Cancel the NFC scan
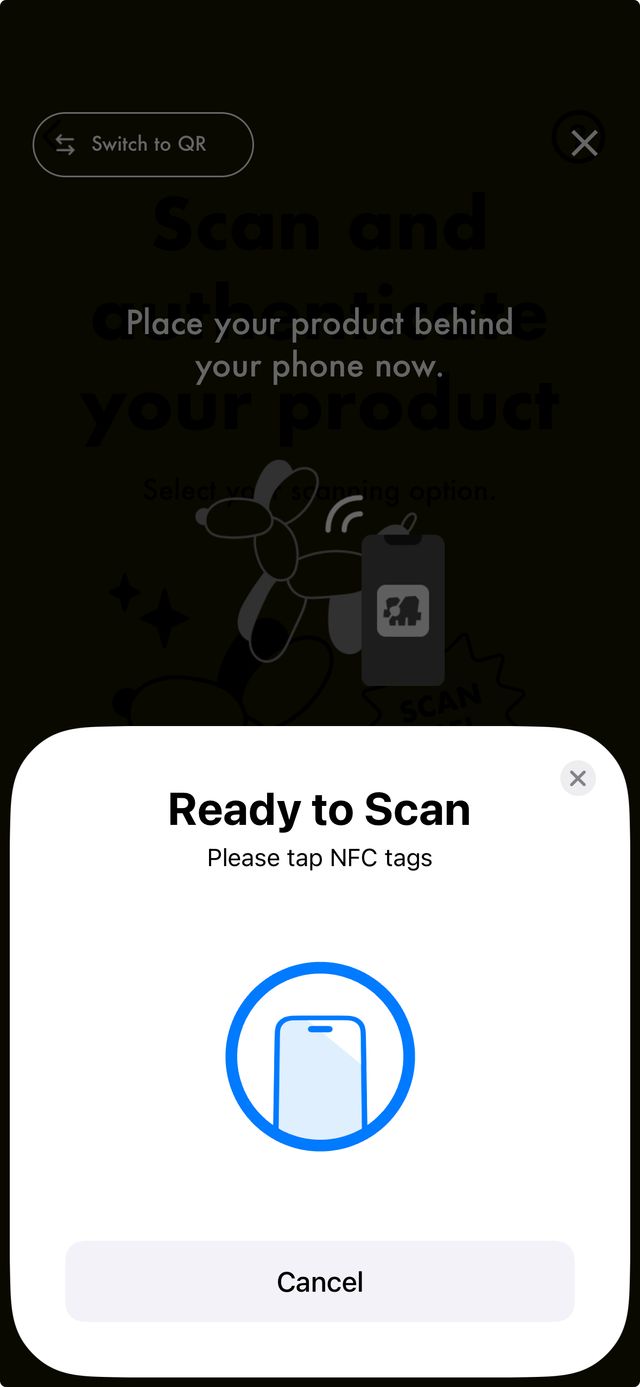640x1387 pixels. [x=320, y=1281]
